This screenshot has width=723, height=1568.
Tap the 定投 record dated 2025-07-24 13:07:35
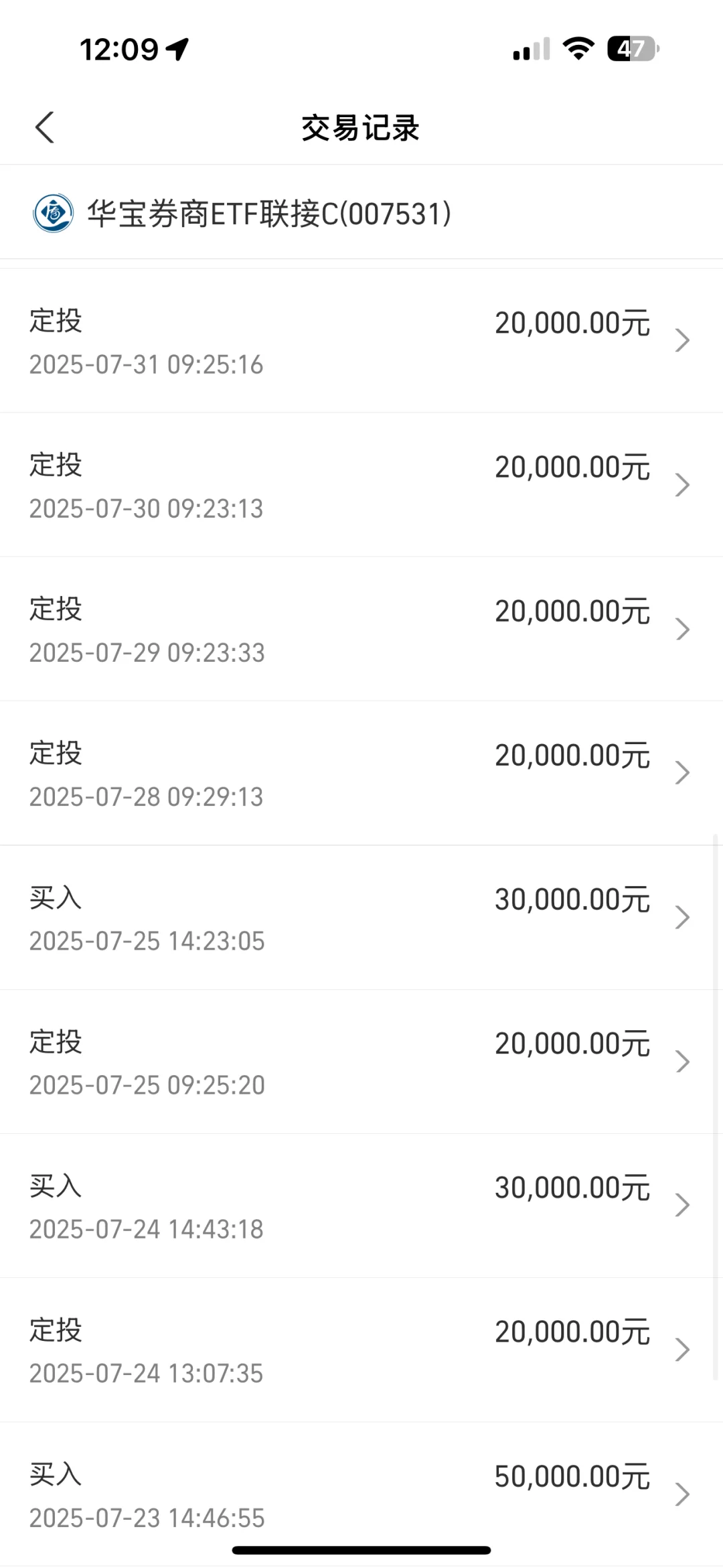(361, 1350)
